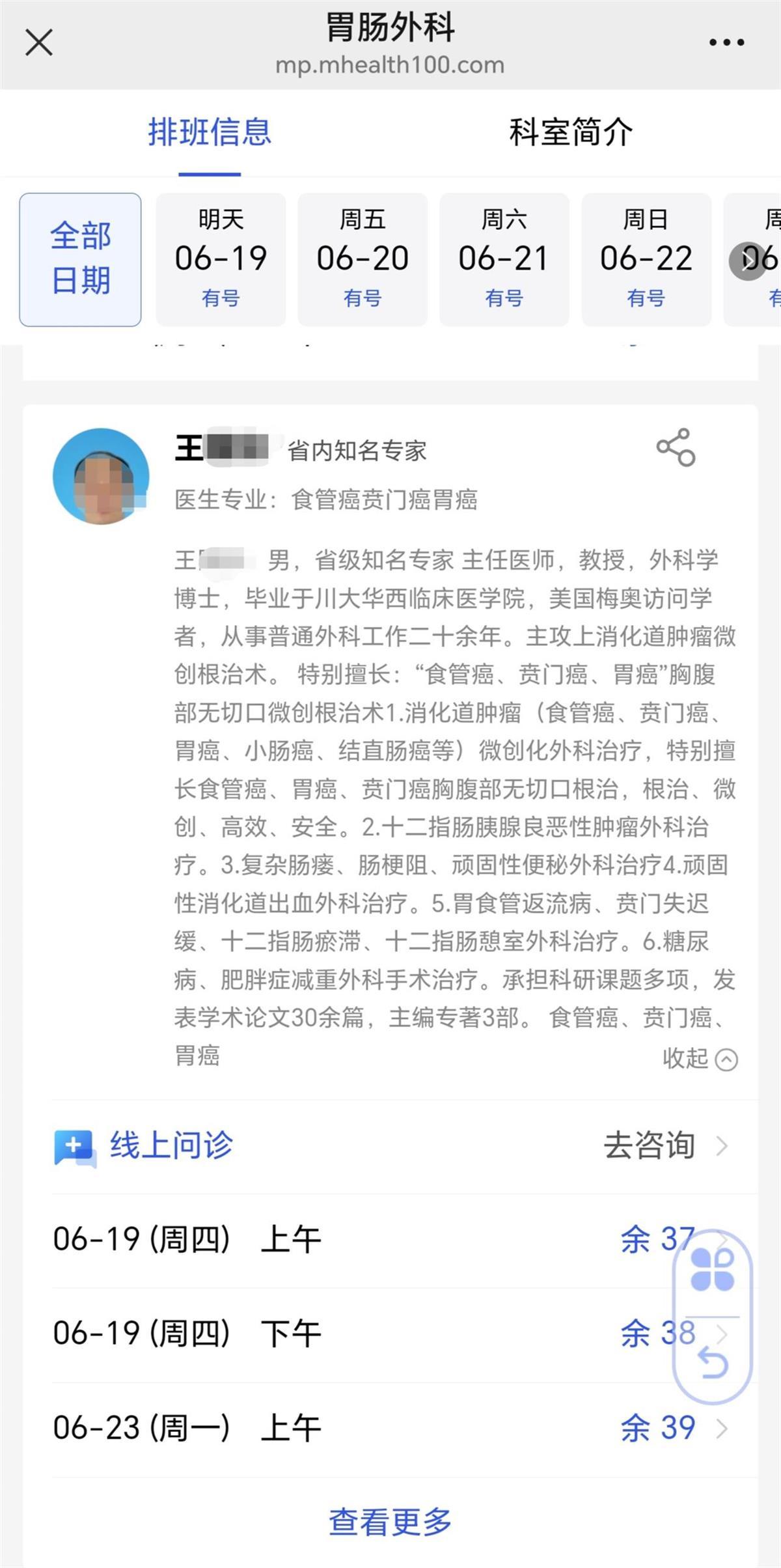Image resolution: width=781 pixels, height=1568 pixels.
Task: Tap the floating back arrow button
Action: coord(712,1363)
